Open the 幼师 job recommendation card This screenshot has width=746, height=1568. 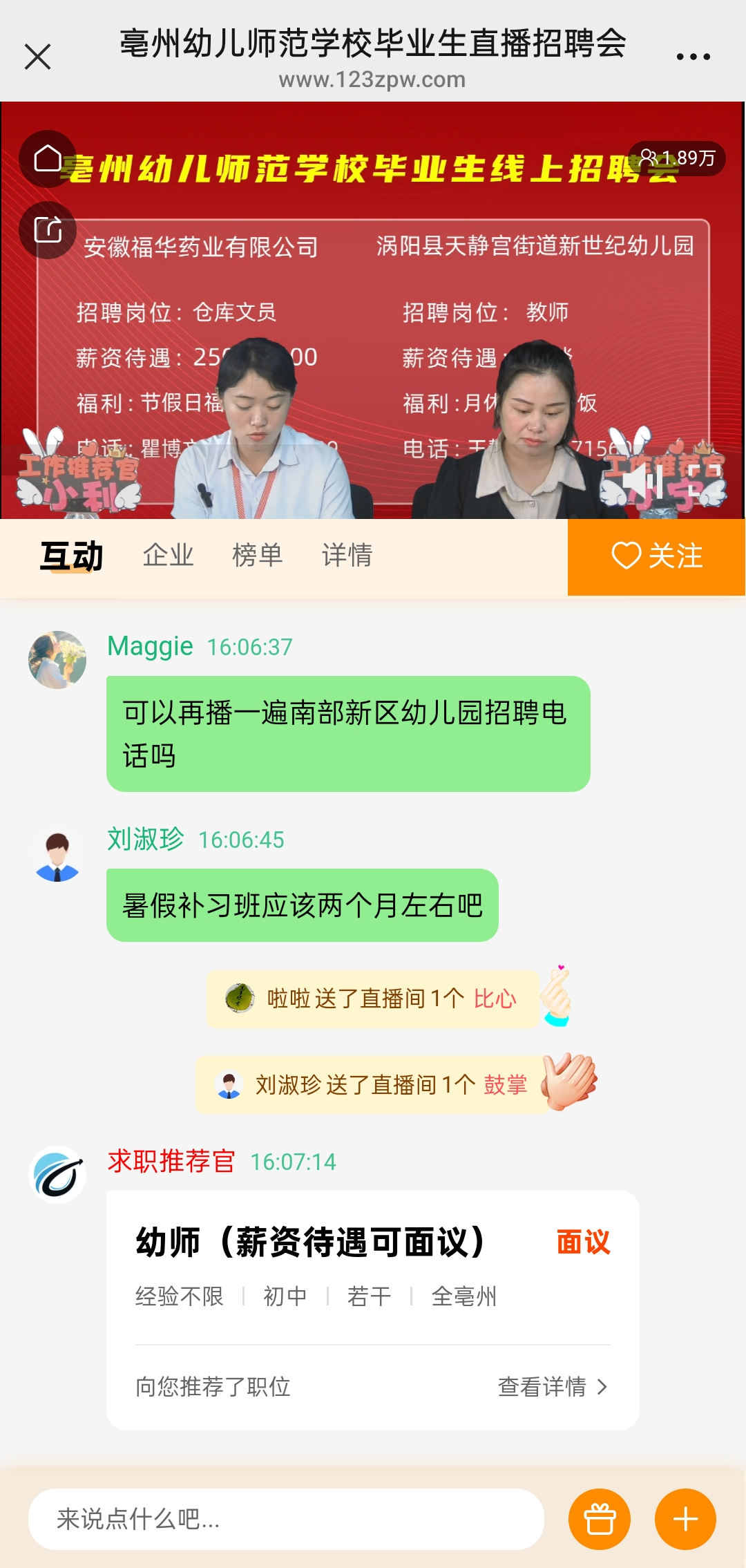(373, 1310)
